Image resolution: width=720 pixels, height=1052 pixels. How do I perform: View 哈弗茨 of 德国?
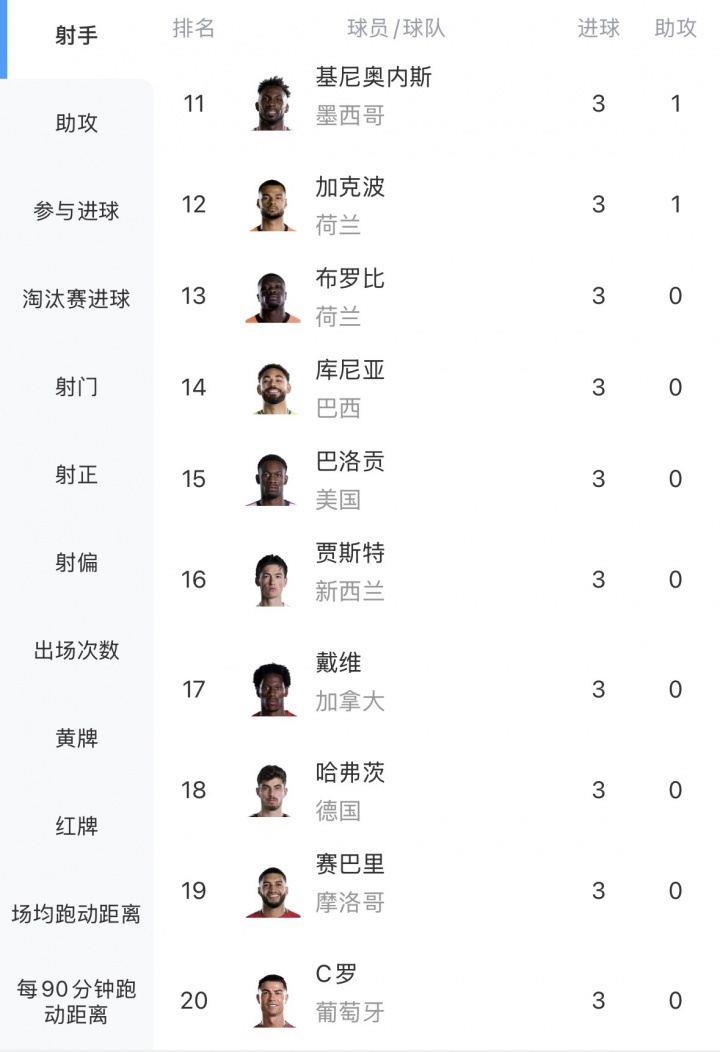(x=437, y=790)
